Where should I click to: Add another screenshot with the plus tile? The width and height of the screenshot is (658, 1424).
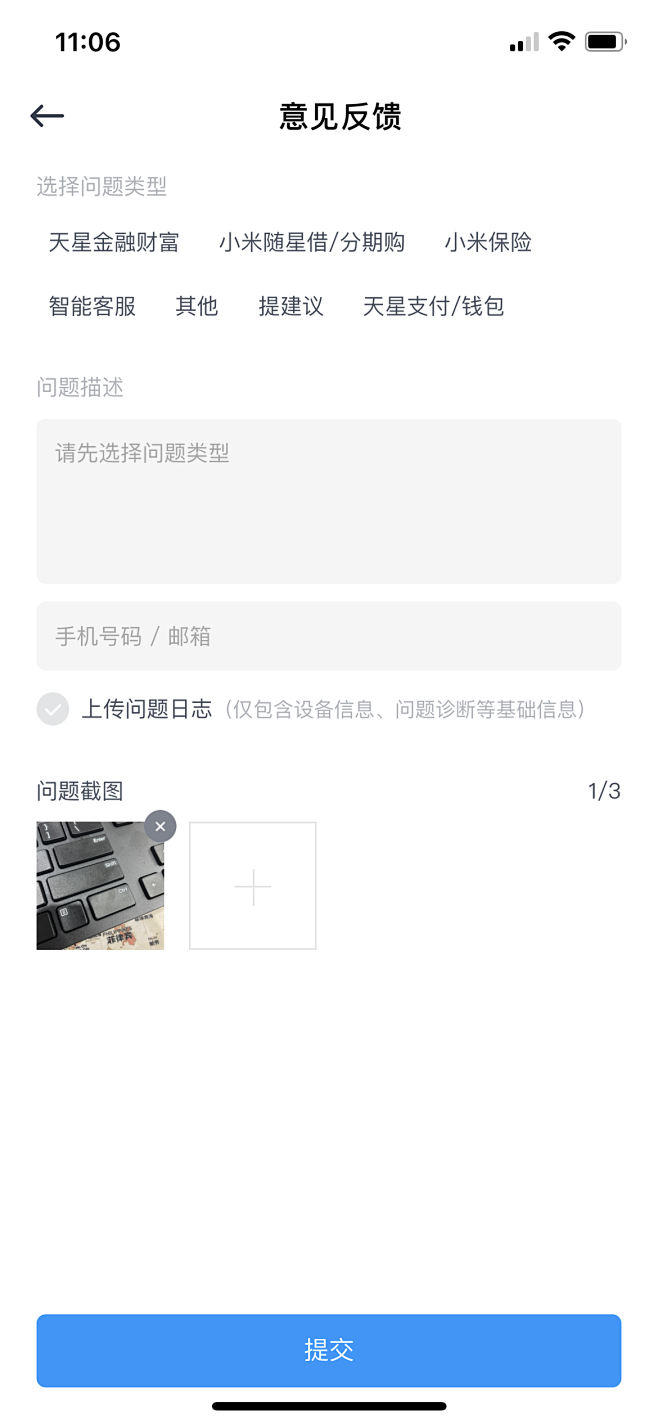point(253,886)
